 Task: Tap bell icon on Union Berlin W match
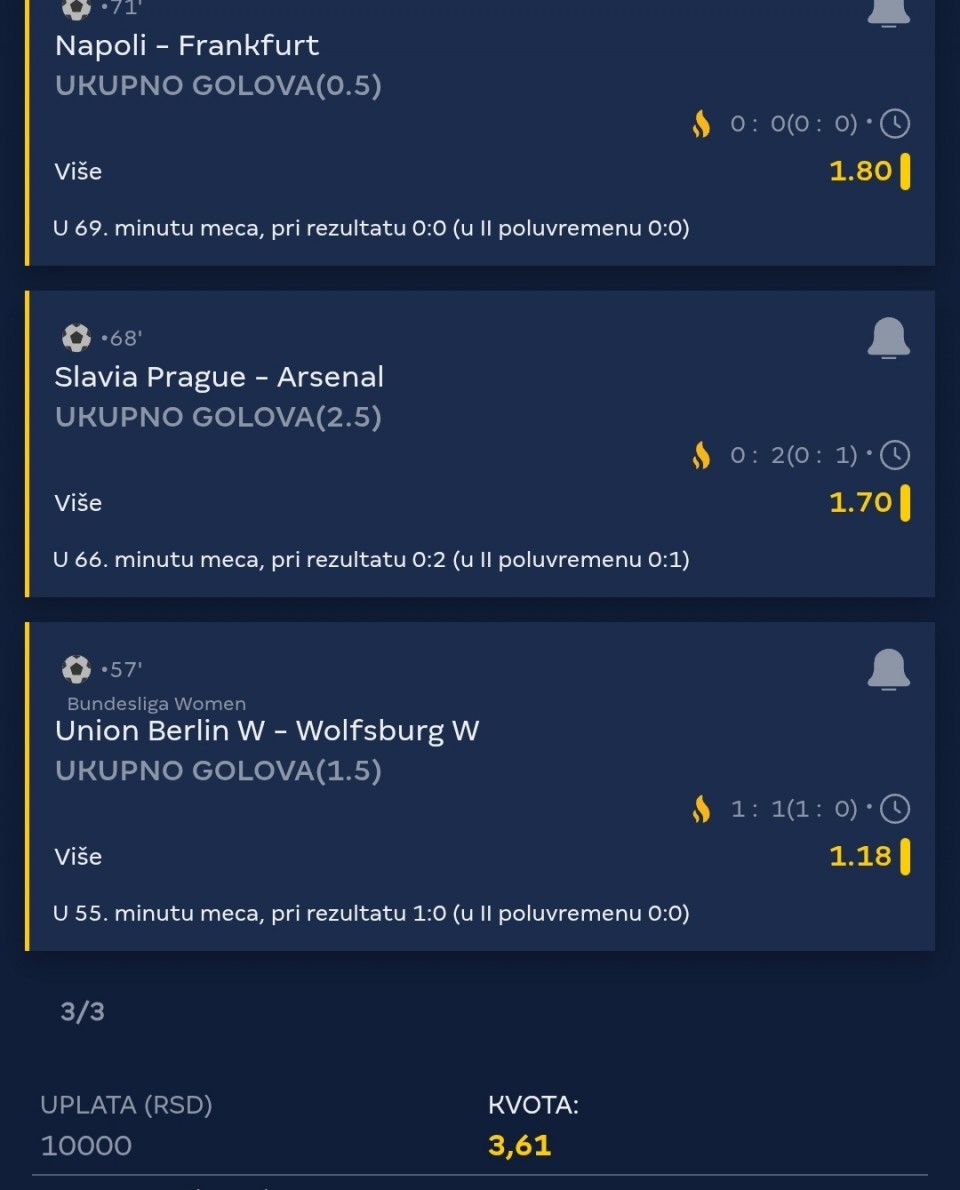[888, 669]
